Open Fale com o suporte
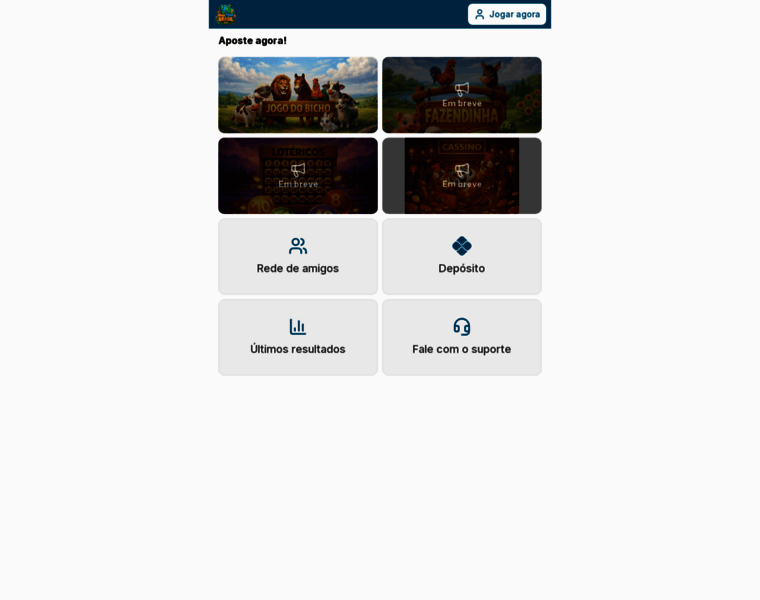760x600 pixels. (461, 337)
